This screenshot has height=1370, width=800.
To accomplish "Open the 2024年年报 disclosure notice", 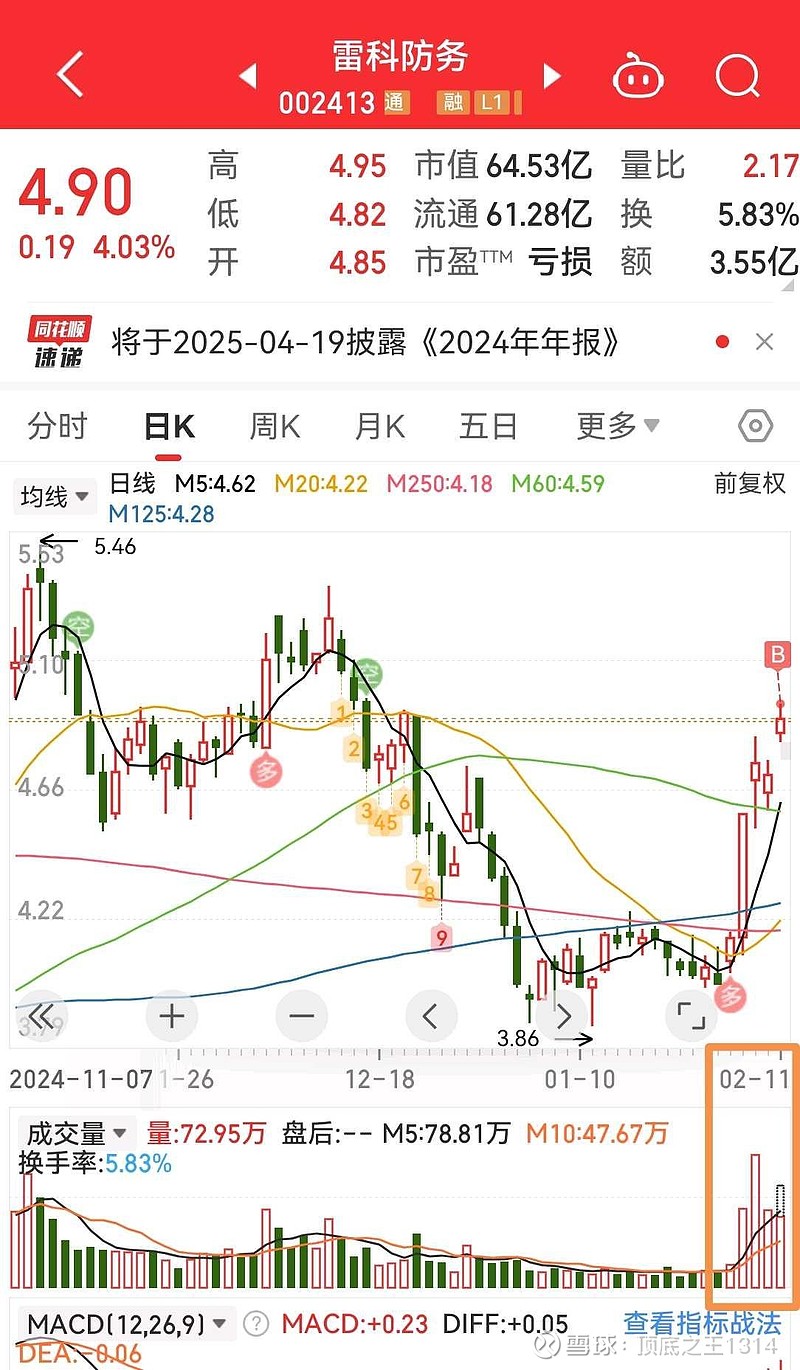I will pyautogui.click(x=367, y=343).
